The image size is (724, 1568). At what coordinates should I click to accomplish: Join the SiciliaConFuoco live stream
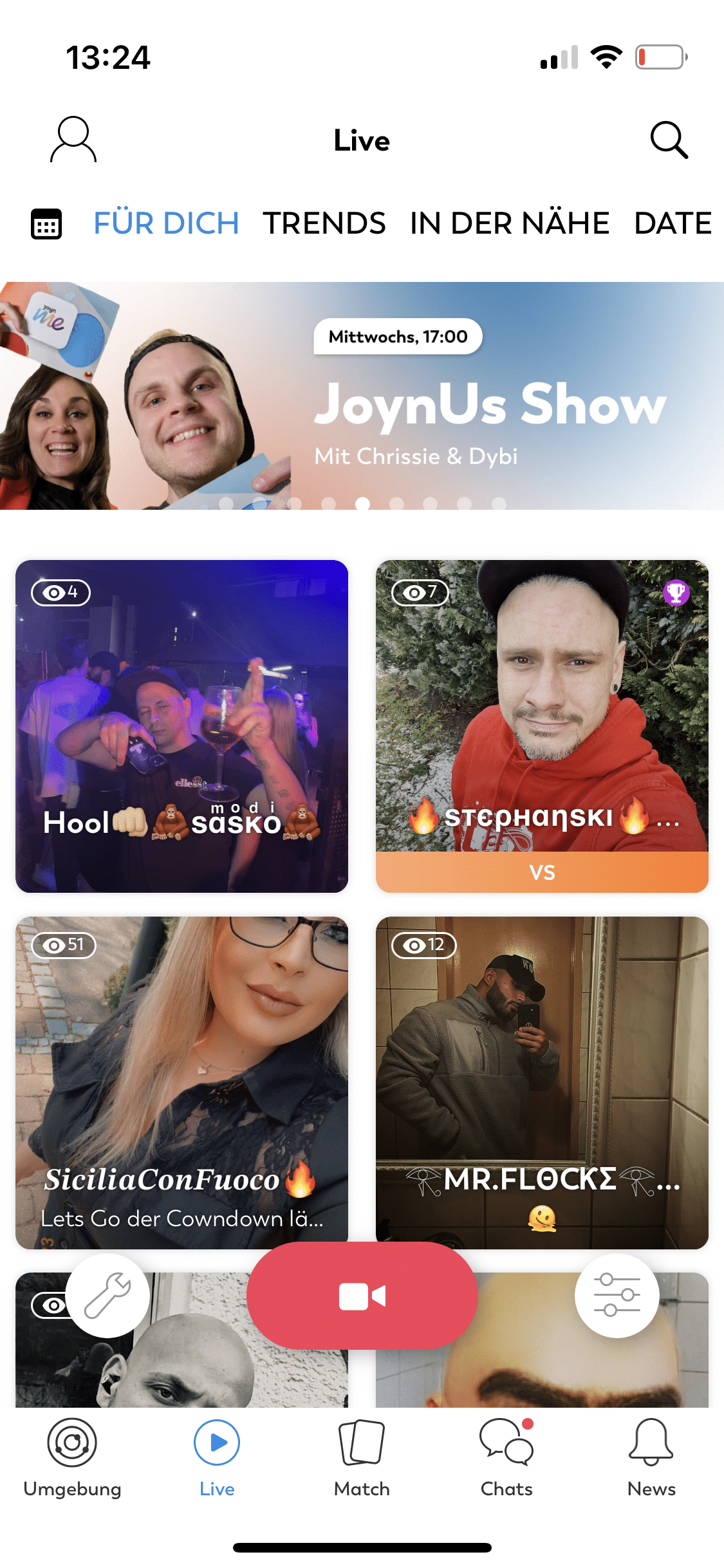point(181,1083)
